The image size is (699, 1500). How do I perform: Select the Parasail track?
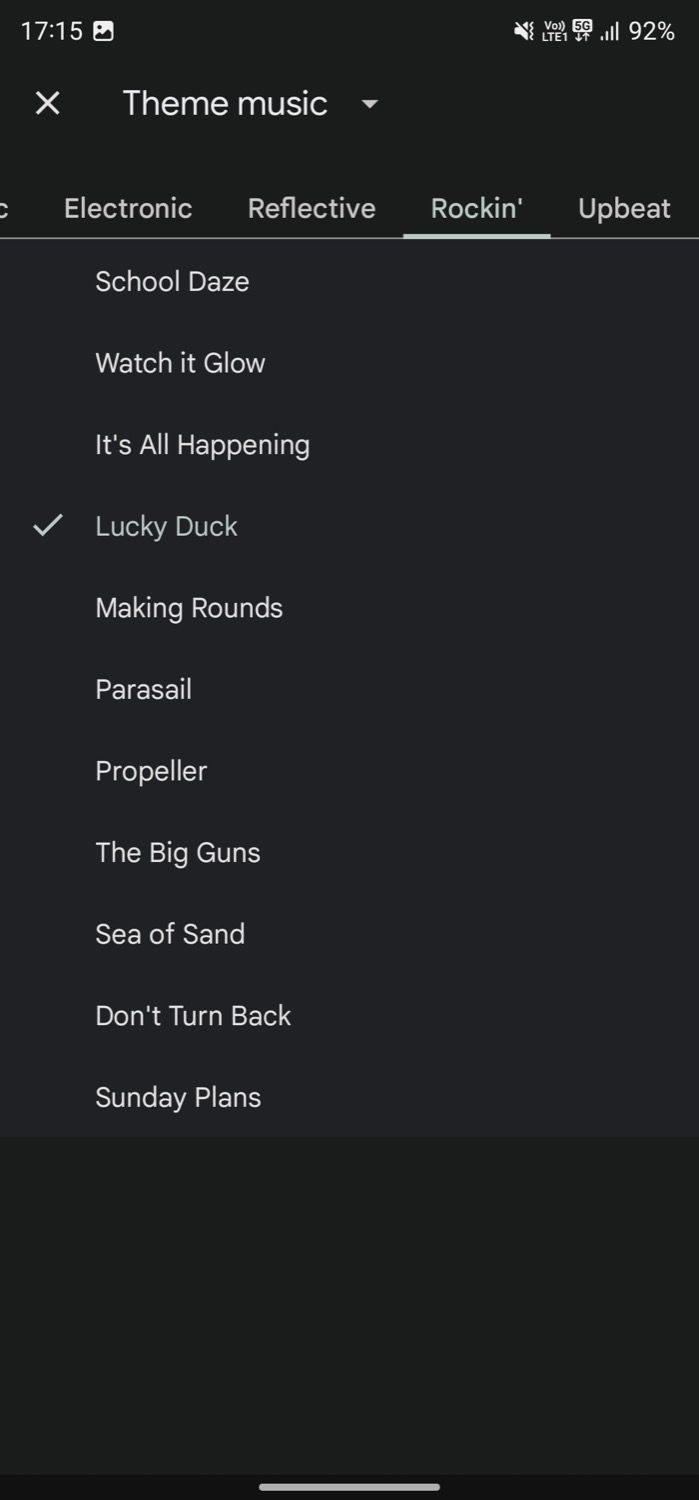click(x=143, y=689)
